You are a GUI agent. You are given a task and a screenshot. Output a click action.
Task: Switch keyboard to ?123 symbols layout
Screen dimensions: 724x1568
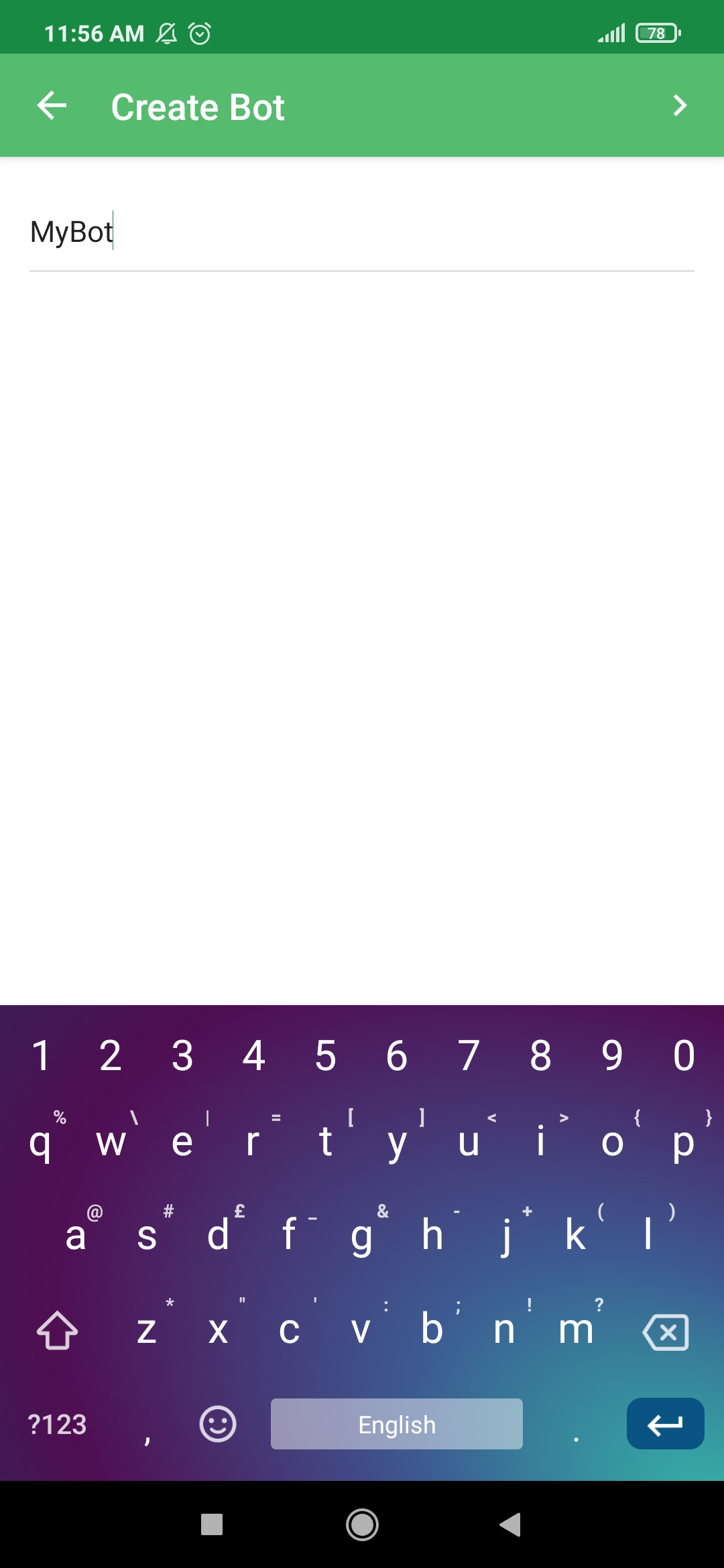tap(57, 1424)
